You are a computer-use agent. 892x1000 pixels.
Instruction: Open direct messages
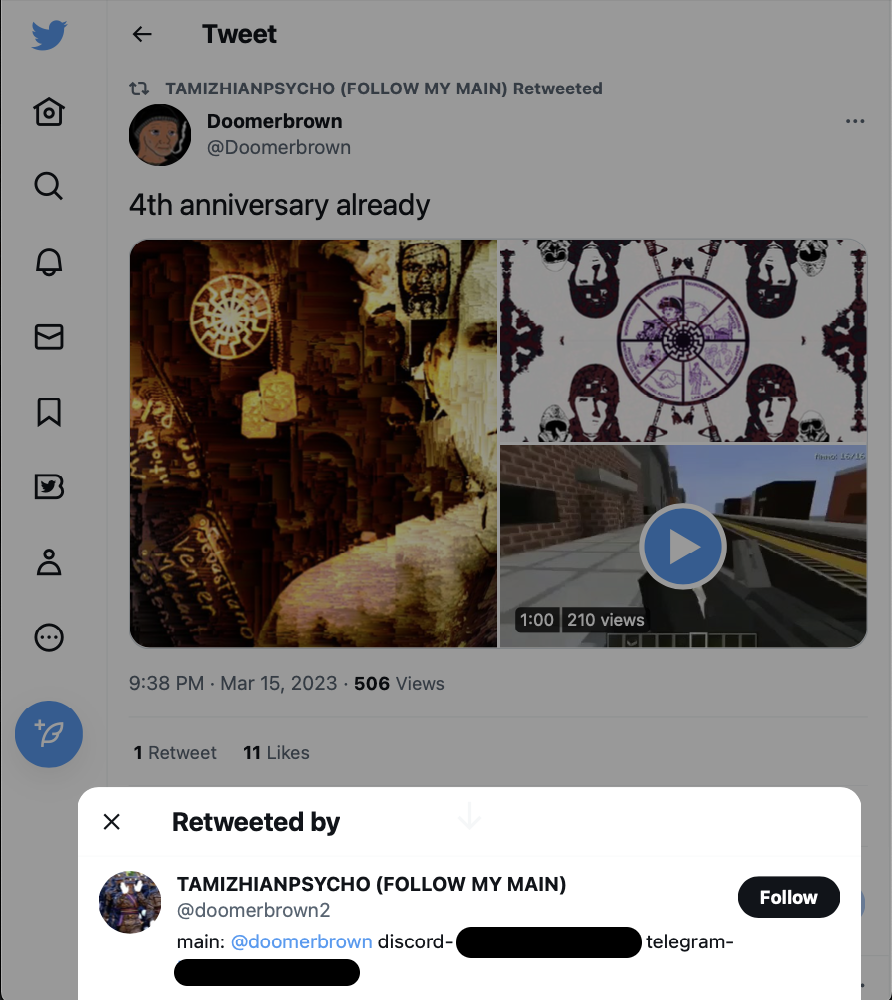coord(49,337)
